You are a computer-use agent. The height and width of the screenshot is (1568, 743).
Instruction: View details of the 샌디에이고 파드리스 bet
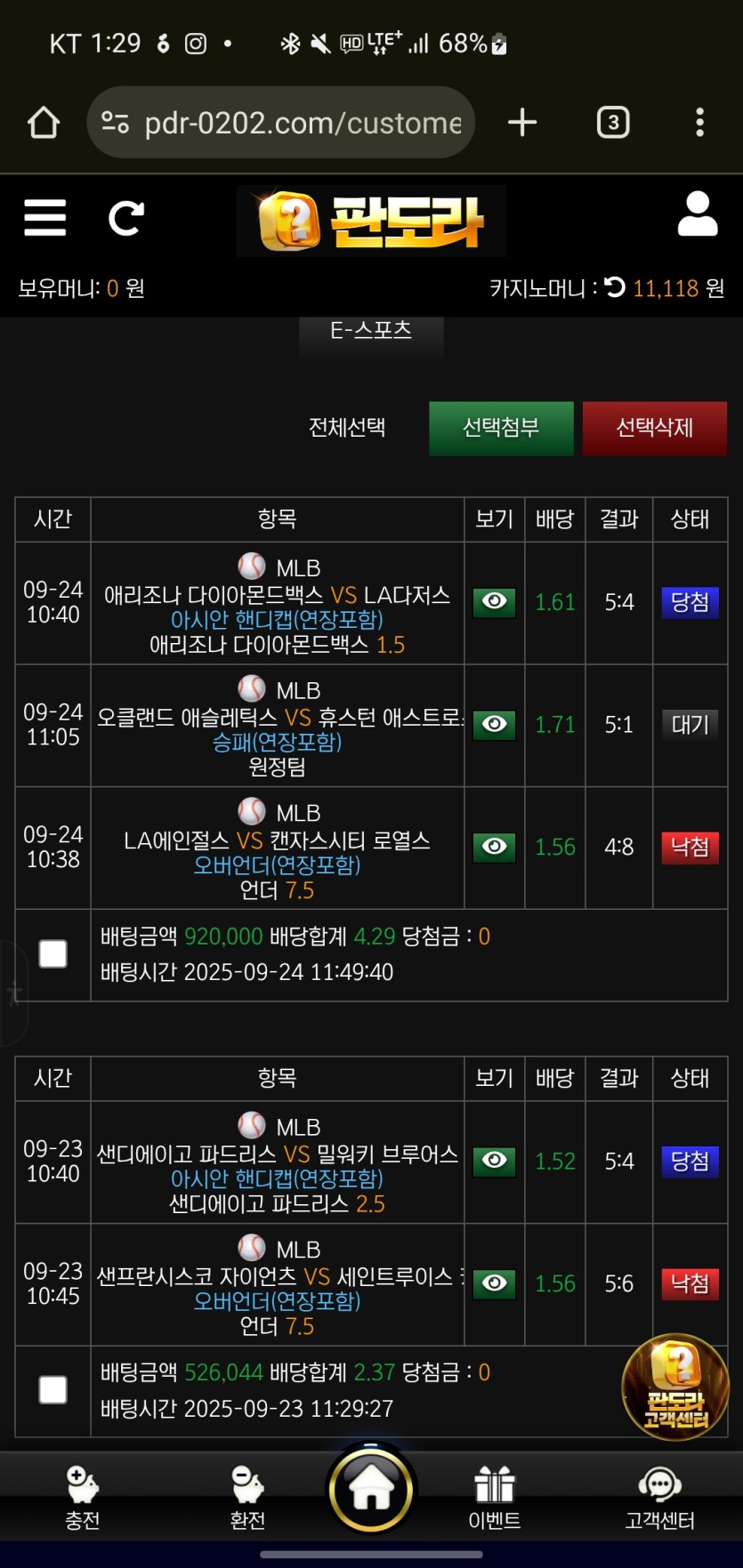[494, 1161]
